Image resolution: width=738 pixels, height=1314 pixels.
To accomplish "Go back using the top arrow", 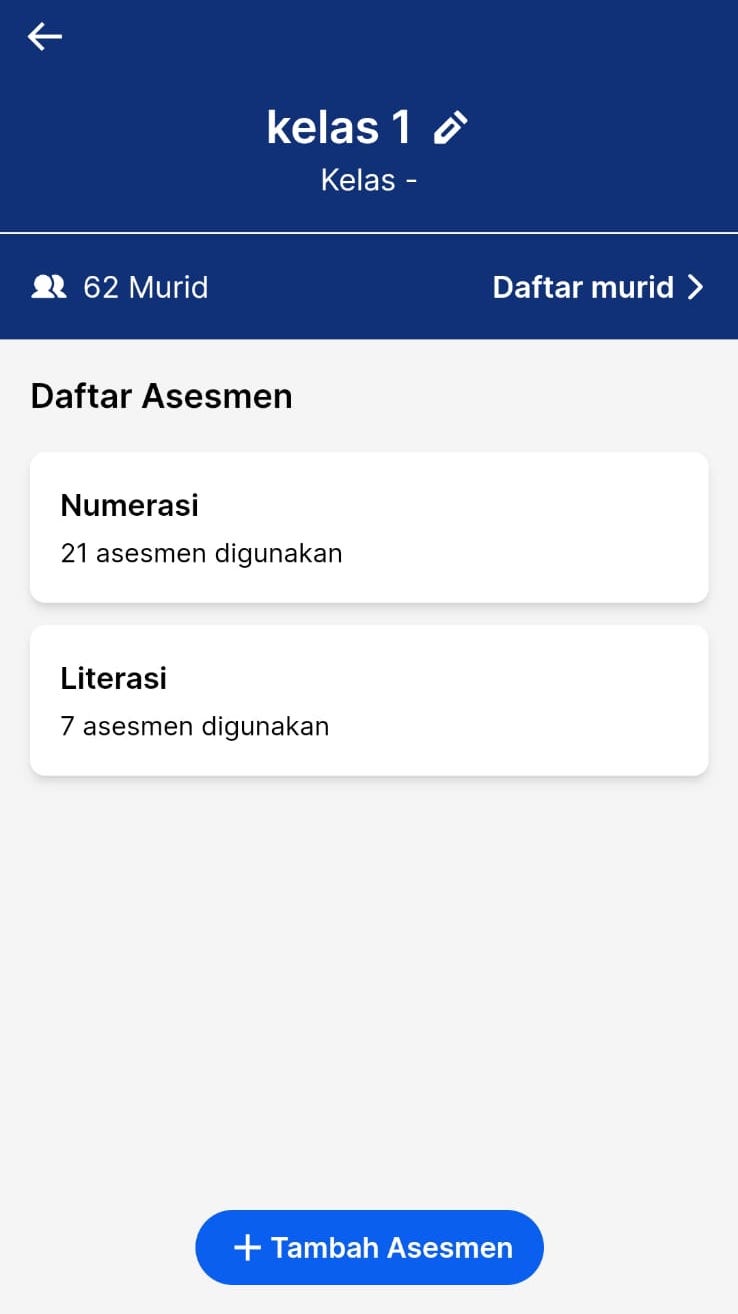I will (45, 37).
